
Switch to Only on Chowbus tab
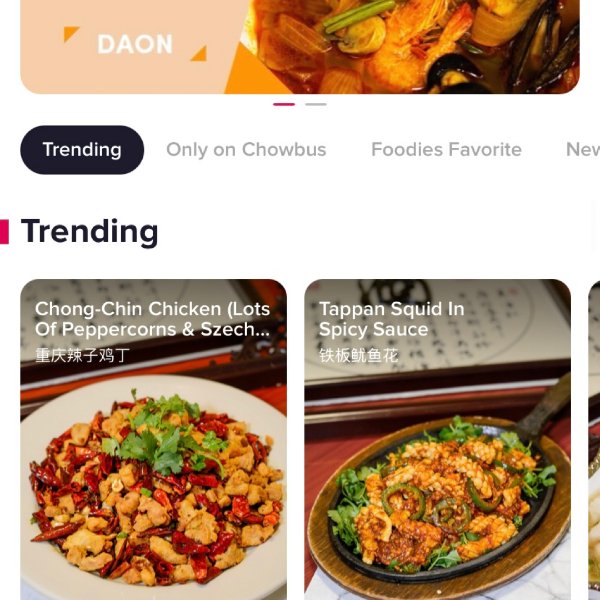point(246,150)
